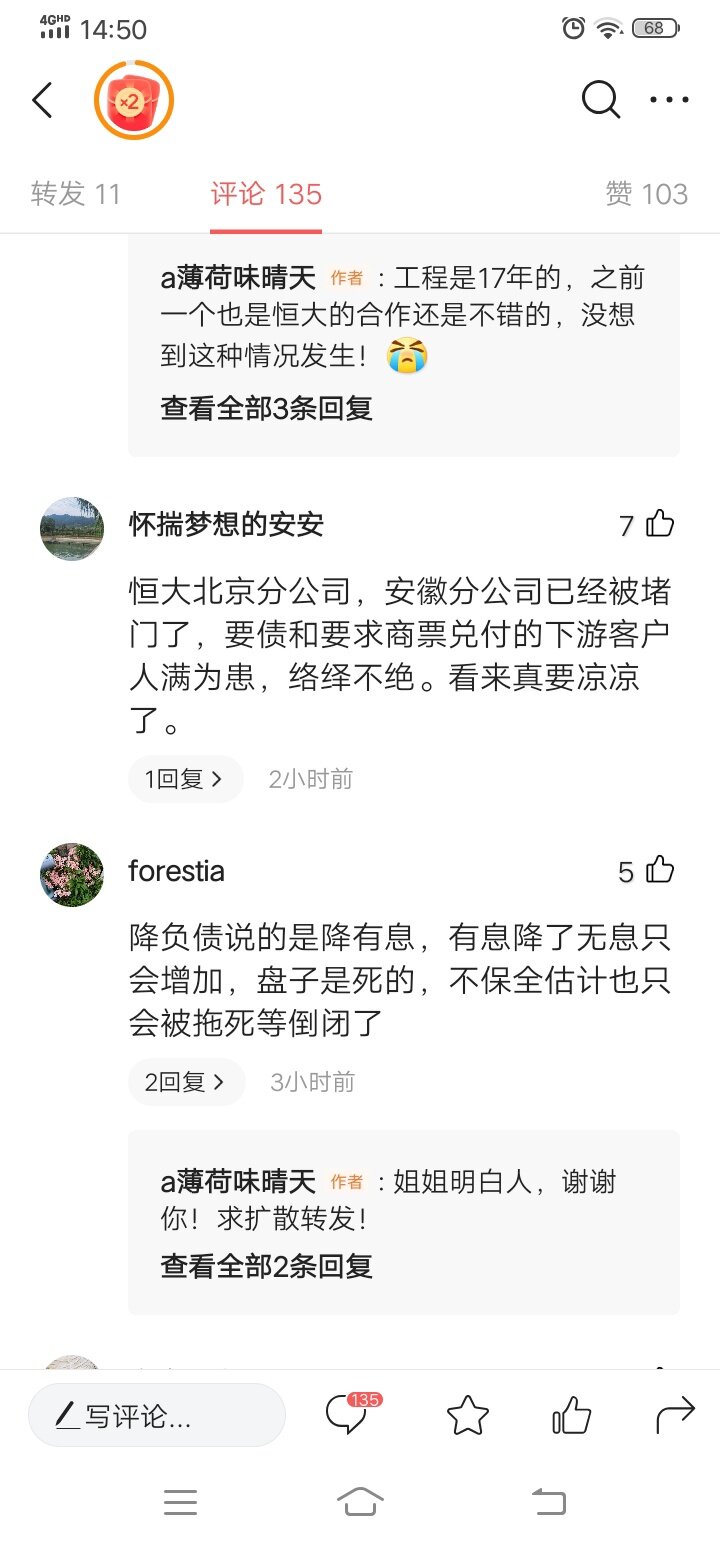Open search with the magnifier icon
The image size is (720, 1544).
[600, 100]
